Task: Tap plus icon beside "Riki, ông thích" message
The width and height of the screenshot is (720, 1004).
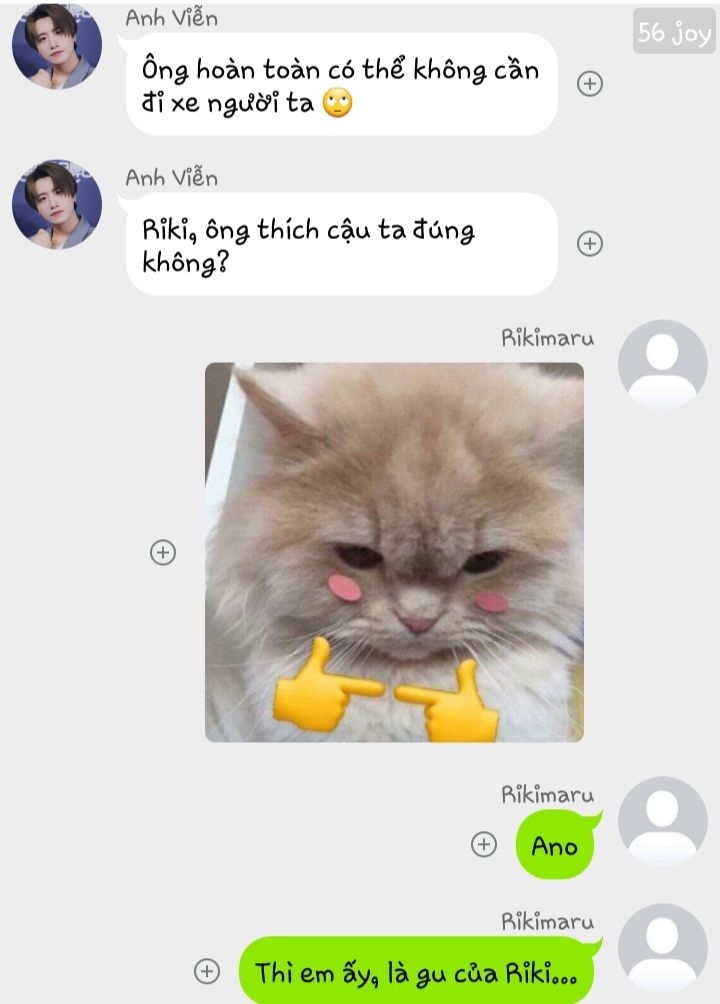Action: pos(590,244)
